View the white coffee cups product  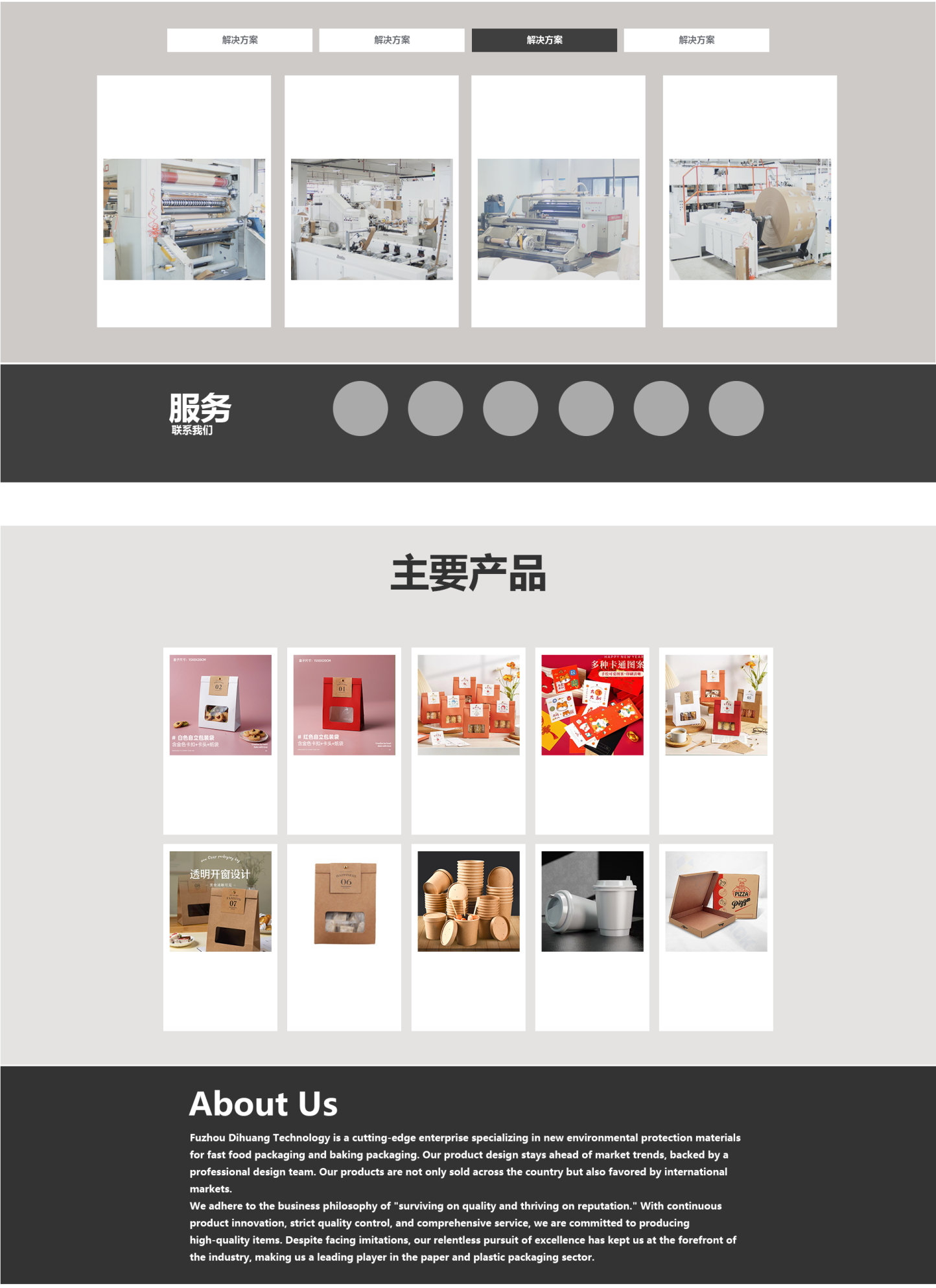[x=592, y=901]
